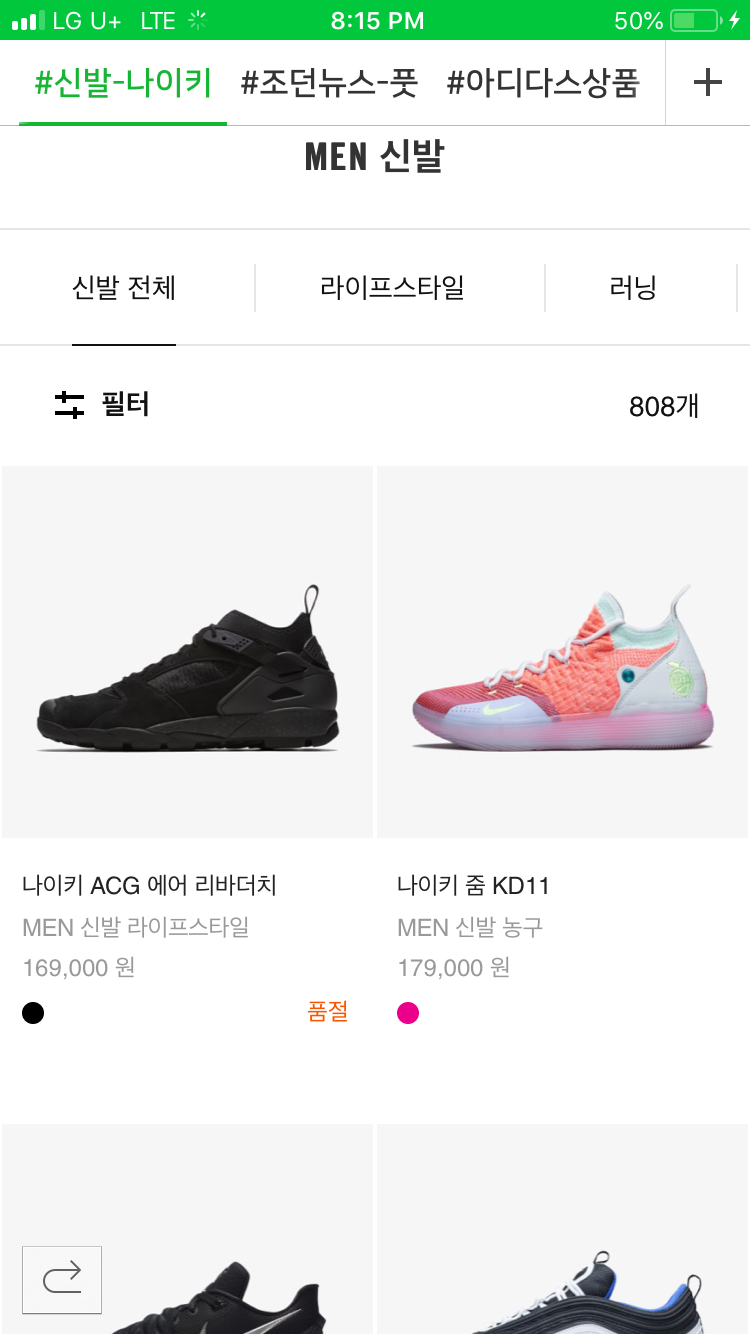
Task: Switch to the 라이프스타일 category
Action: [x=392, y=289]
